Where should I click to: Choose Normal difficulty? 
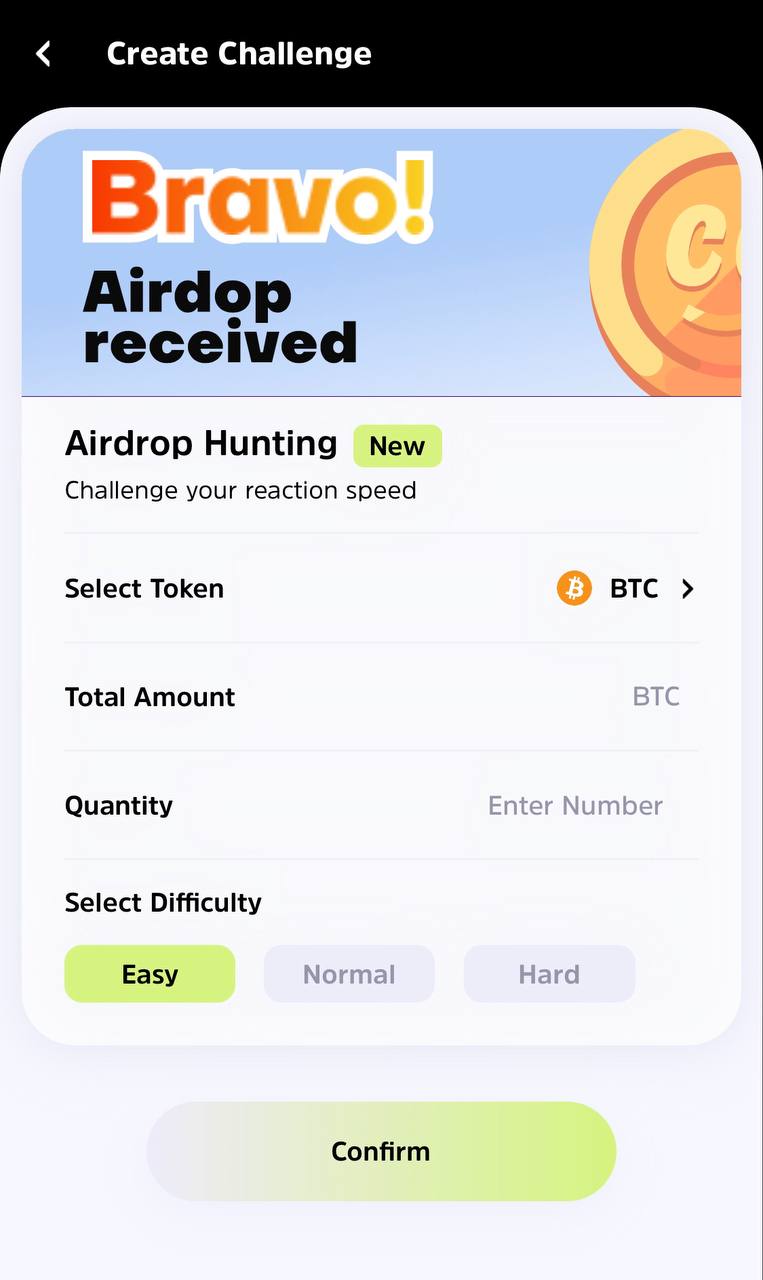tap(349, 974)
